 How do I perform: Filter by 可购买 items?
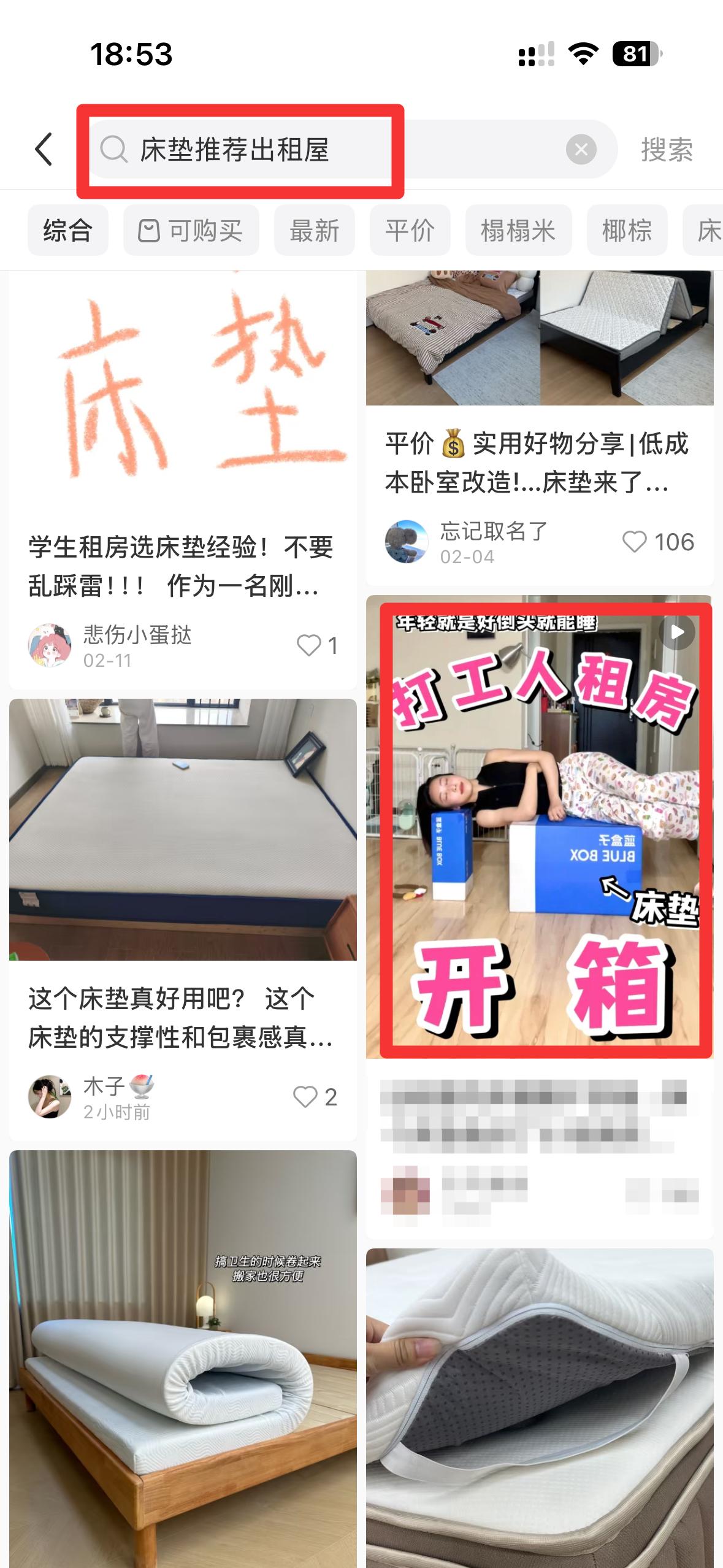[191, 231]
